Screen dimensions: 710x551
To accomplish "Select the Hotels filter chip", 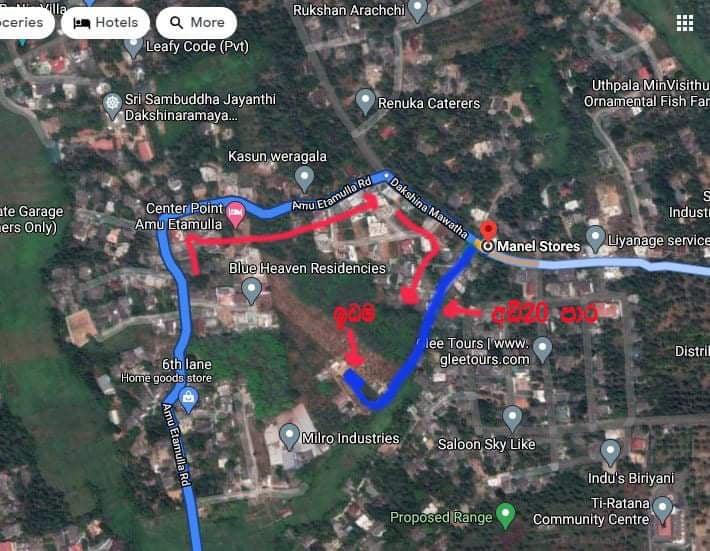I will 106,23.
